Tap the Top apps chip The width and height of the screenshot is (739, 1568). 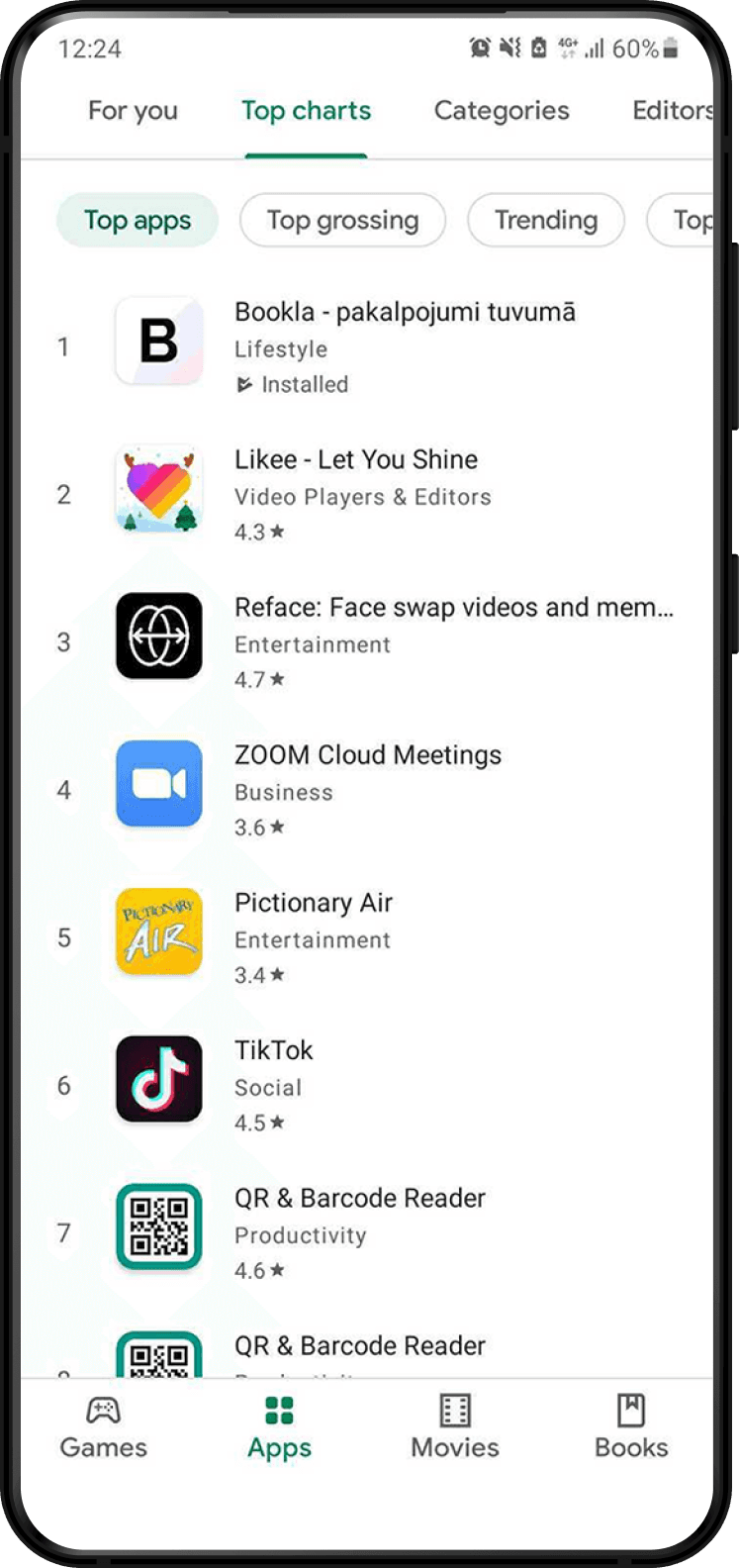(x=138, y=220)
